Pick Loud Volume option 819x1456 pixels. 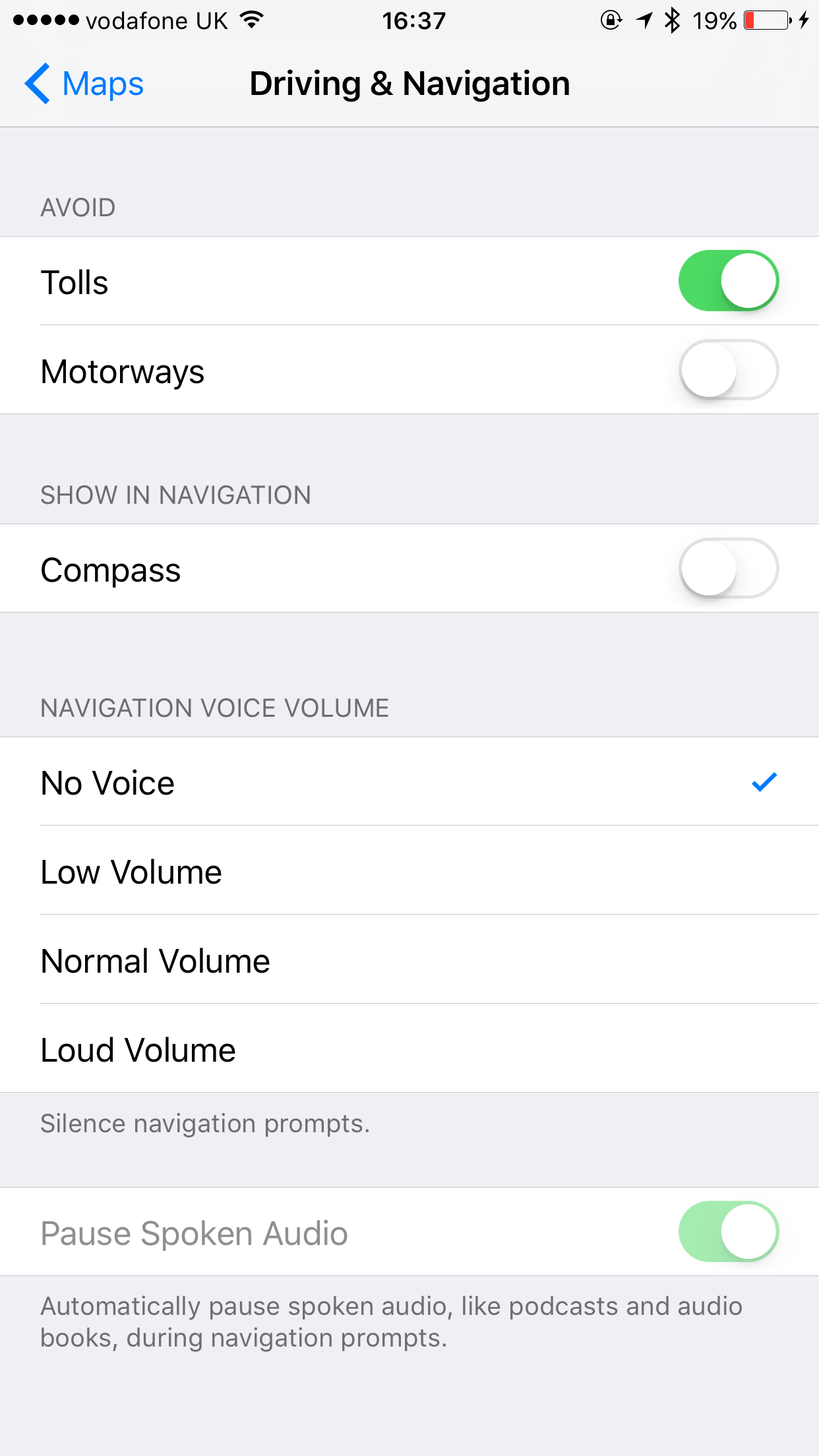(409, 1049)
